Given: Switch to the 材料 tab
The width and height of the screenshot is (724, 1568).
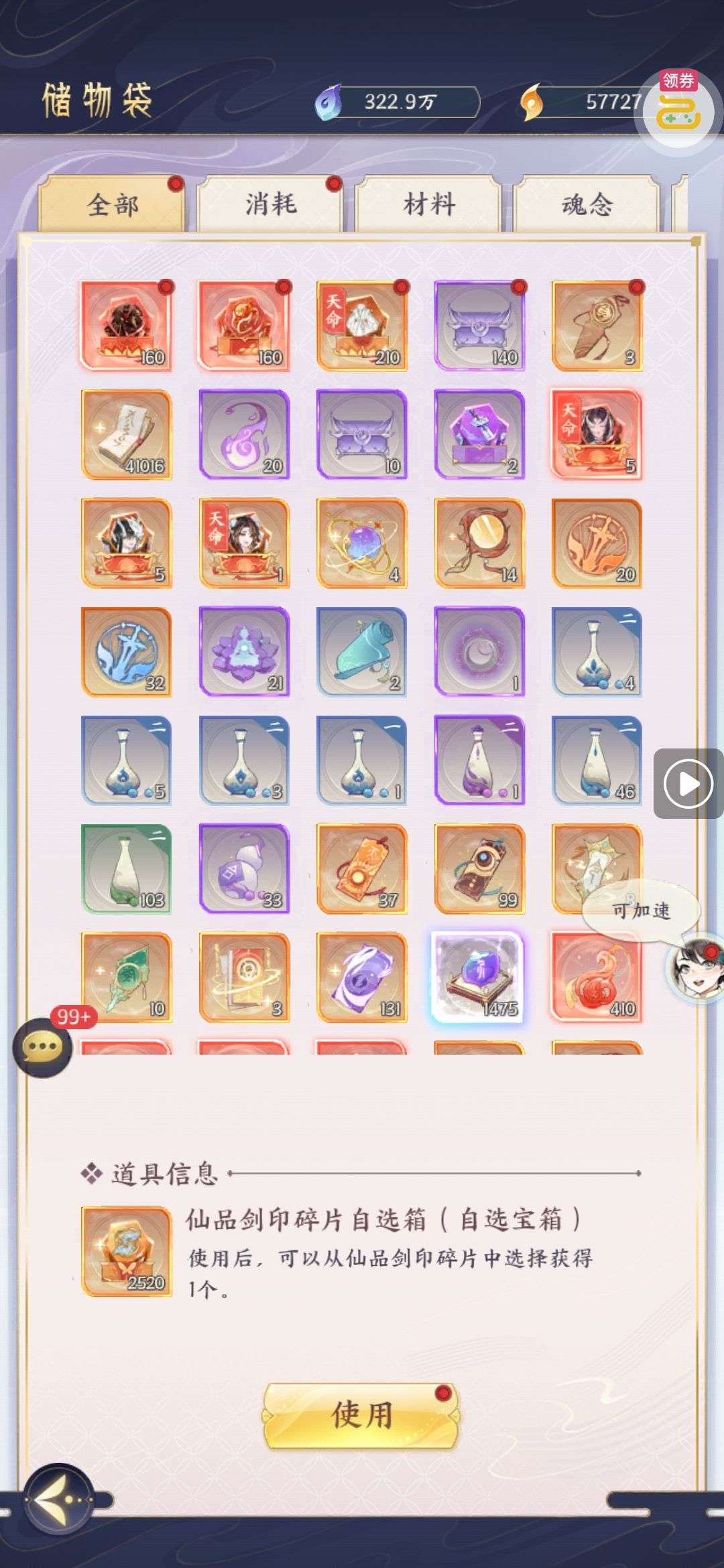Looking at the screenshot, I should coord(428,204).
